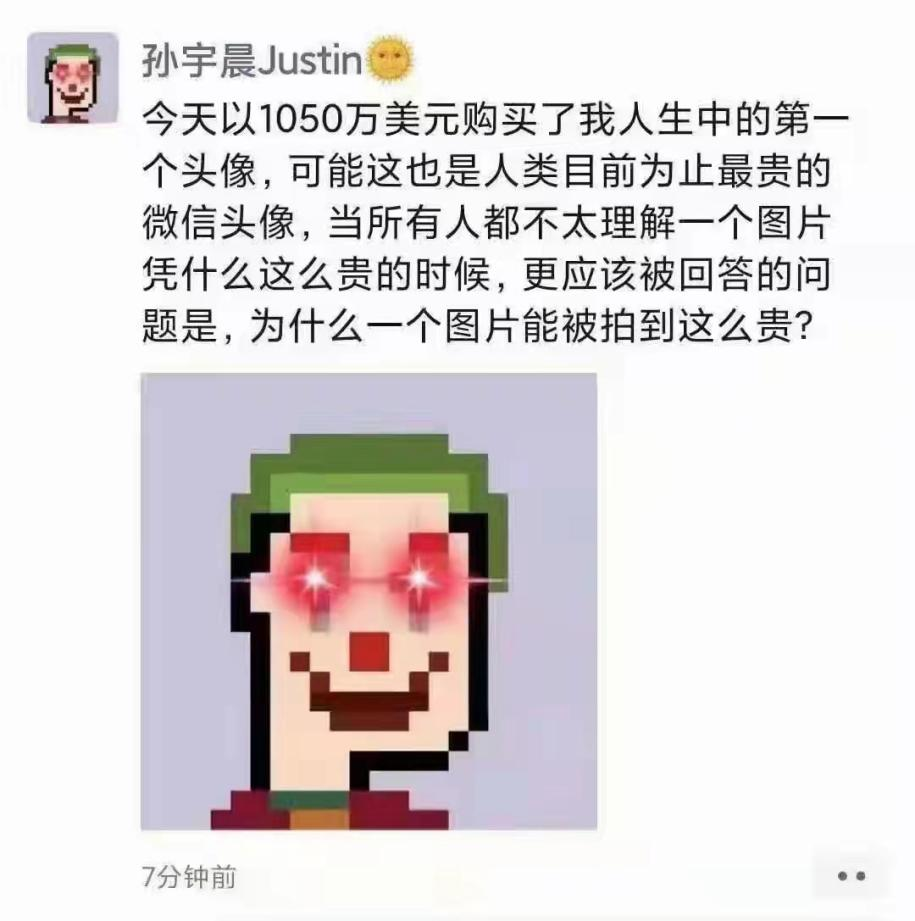View the posted pixel avatar image

point(369,602)
